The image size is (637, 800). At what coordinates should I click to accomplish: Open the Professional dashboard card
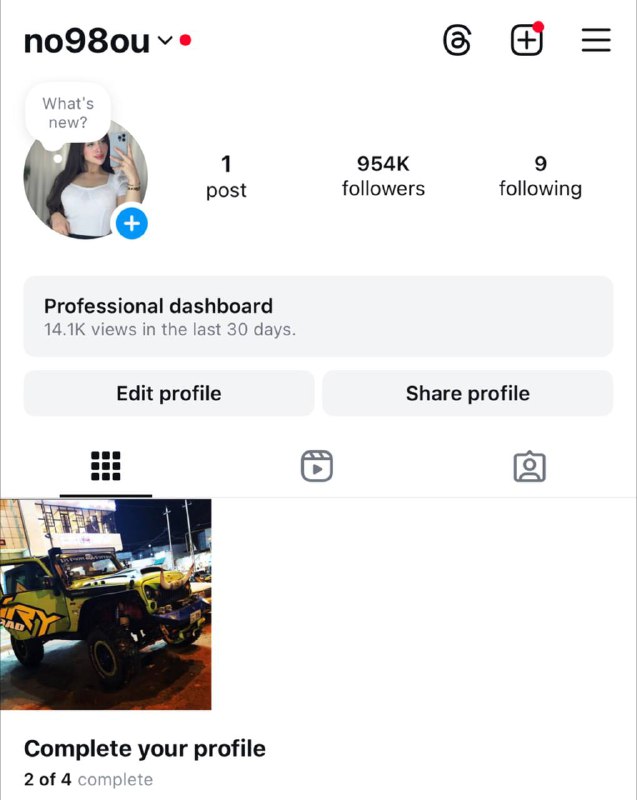[x=318, y=316]
